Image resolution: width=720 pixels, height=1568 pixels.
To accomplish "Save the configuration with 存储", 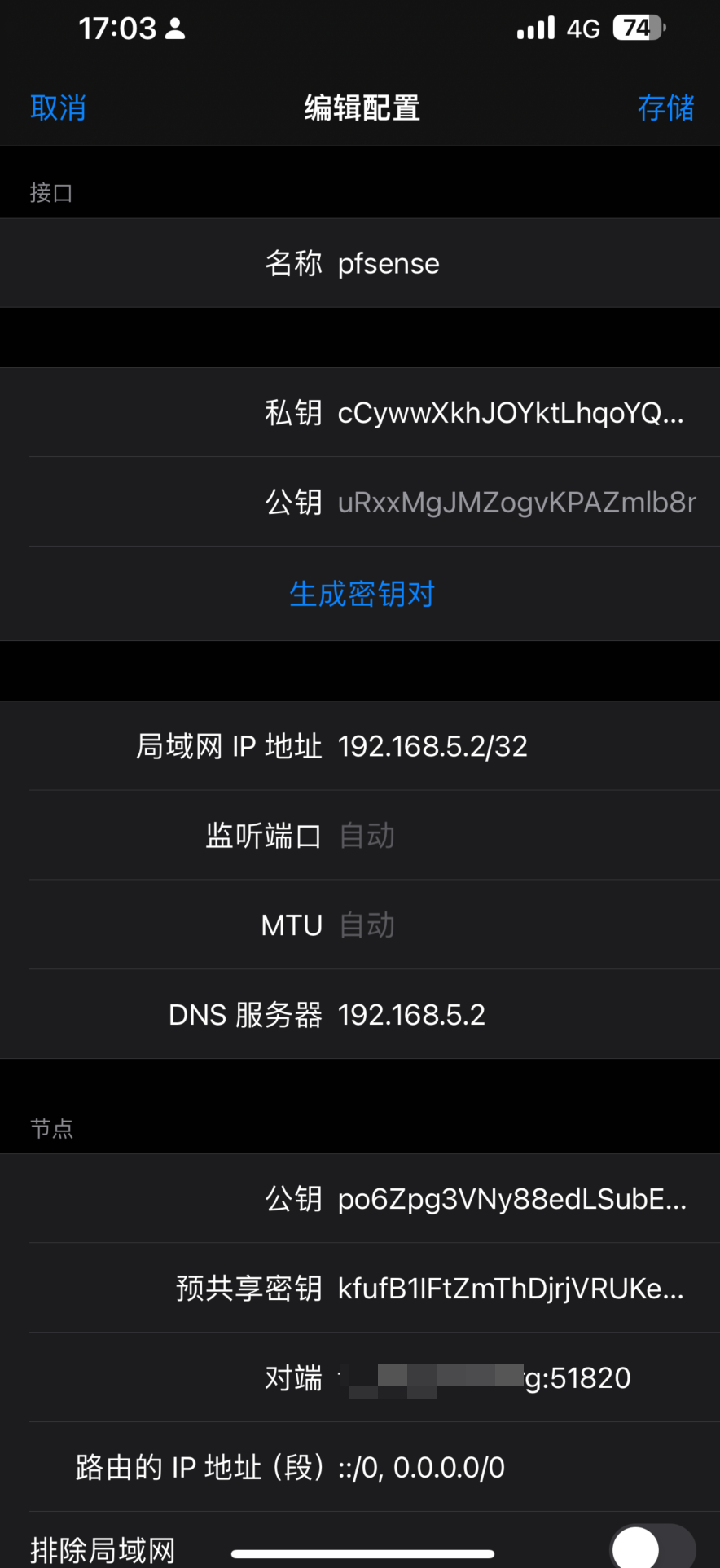I will pyautogui.click(x=665, y=108).
